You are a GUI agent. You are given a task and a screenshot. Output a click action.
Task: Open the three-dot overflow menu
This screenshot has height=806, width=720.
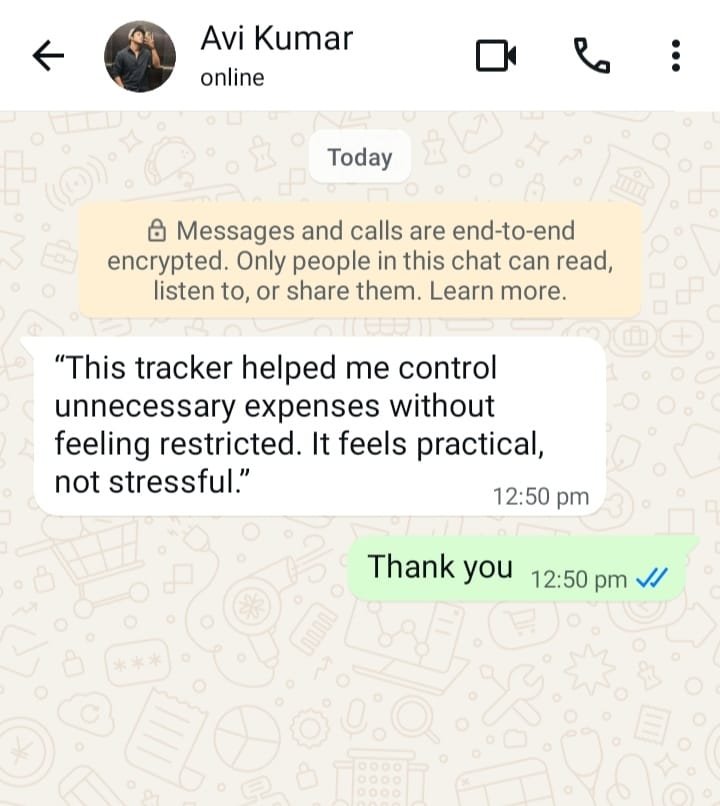676,56
